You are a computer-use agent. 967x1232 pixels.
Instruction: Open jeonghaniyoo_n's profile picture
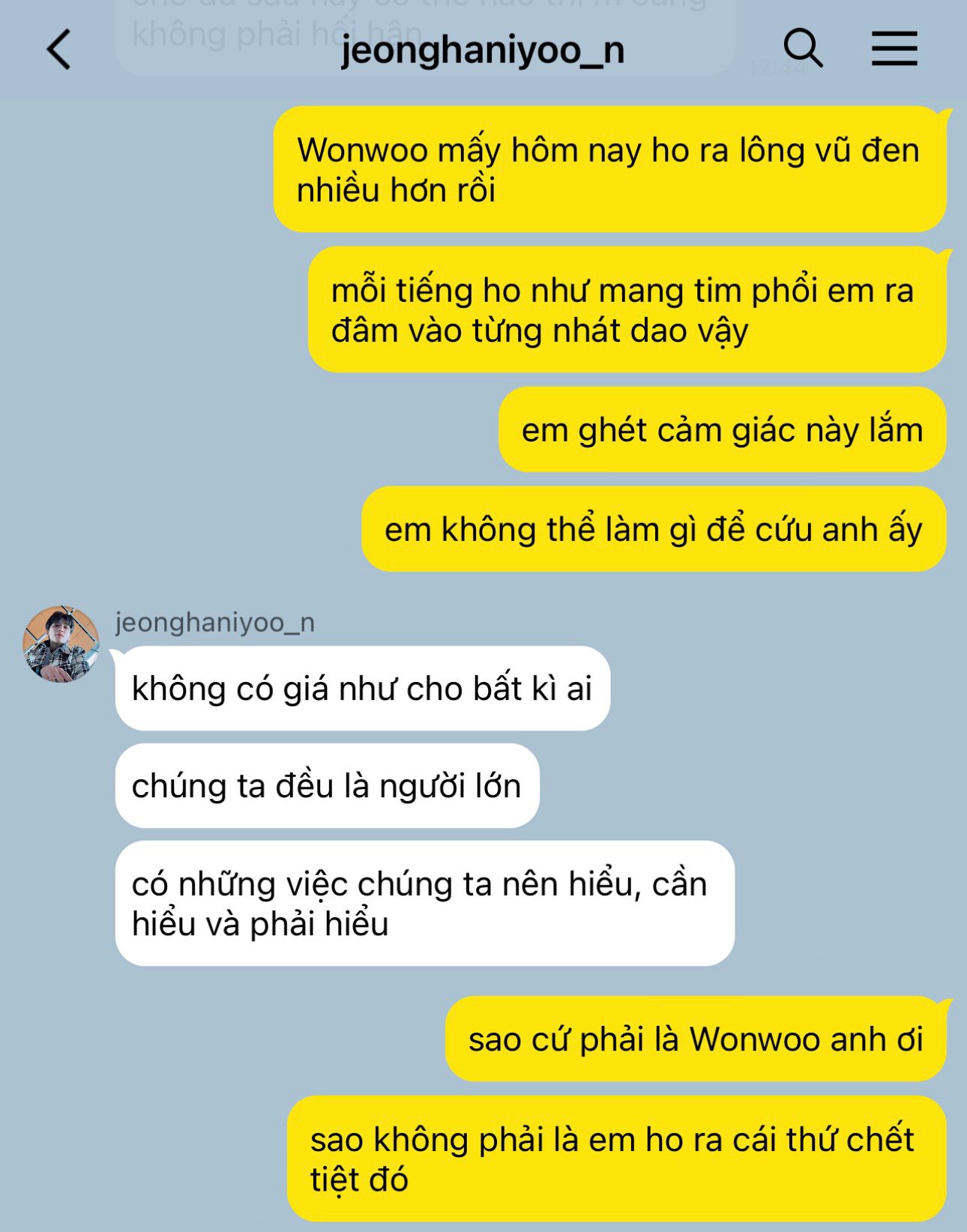point(61,644)
